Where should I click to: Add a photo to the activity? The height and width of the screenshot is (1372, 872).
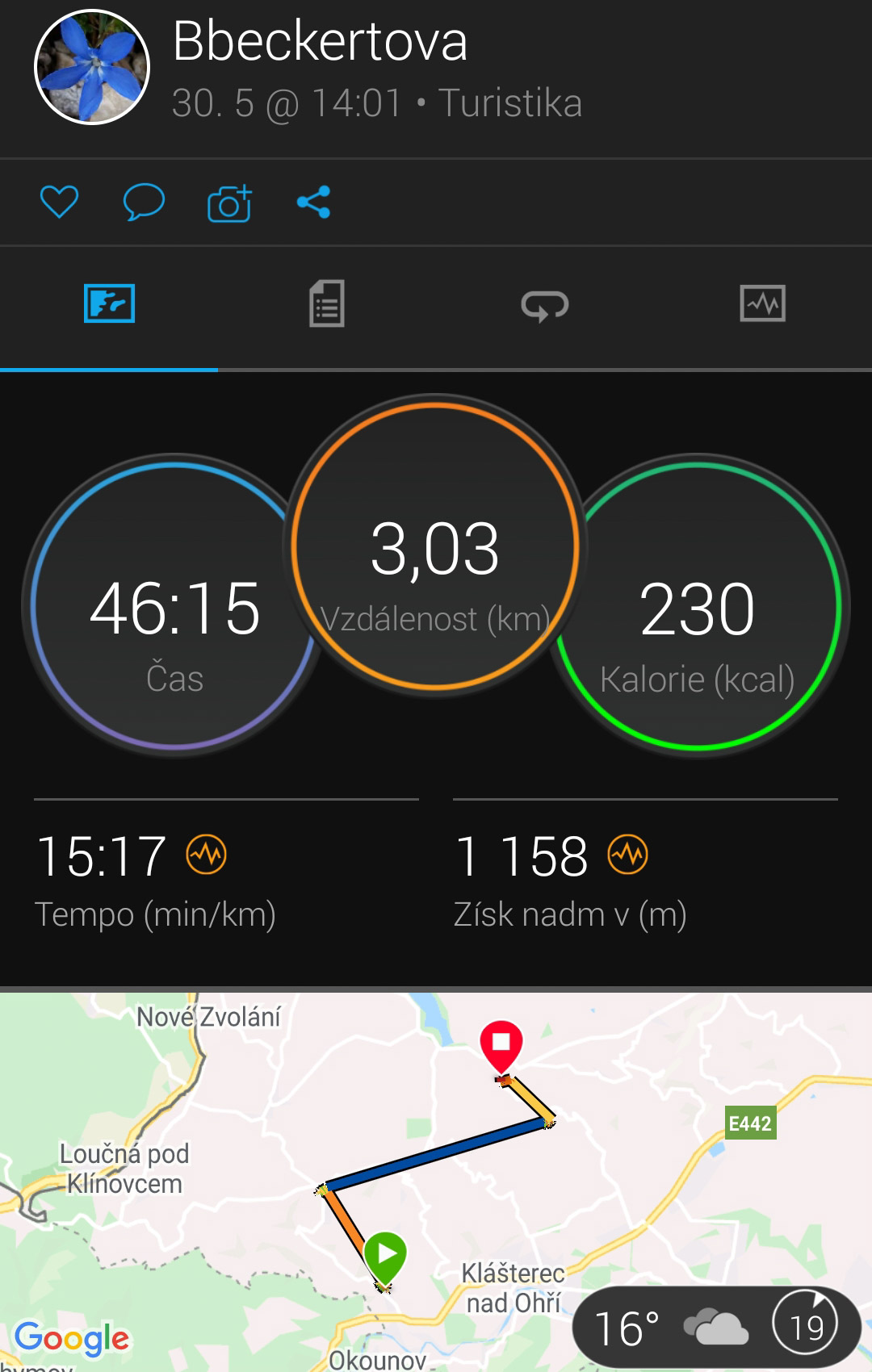[229, 203]
